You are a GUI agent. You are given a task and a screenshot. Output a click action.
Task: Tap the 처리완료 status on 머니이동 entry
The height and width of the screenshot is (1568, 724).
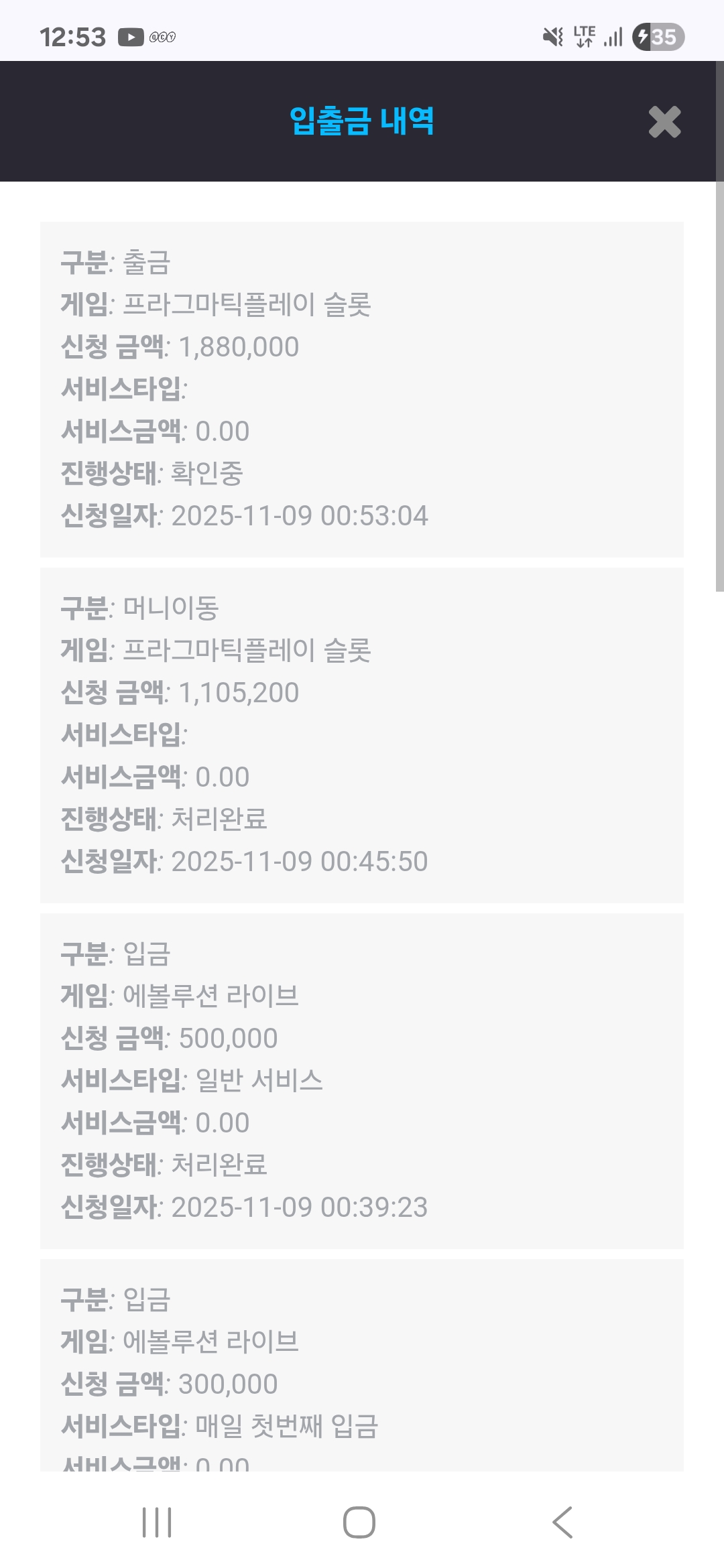click(x=221, y=820)
